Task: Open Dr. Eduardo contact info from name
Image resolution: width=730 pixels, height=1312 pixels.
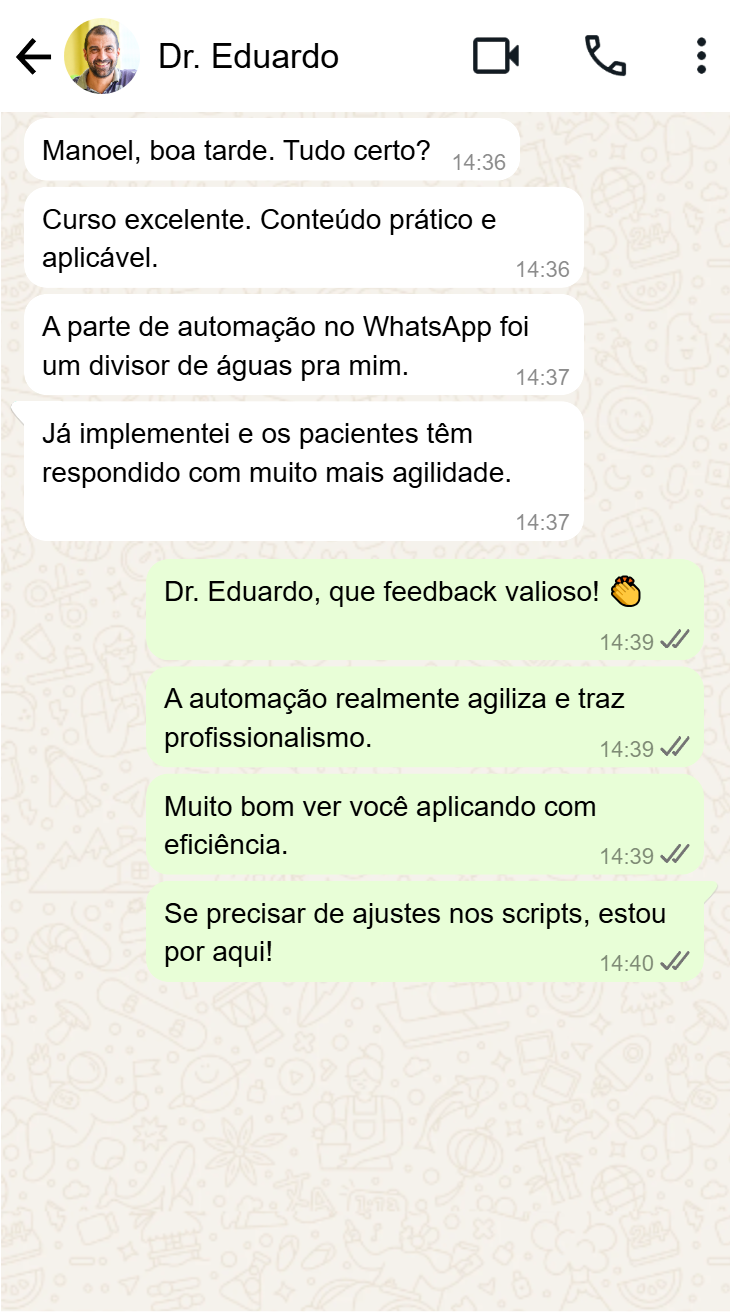Action: click(248, 57)
